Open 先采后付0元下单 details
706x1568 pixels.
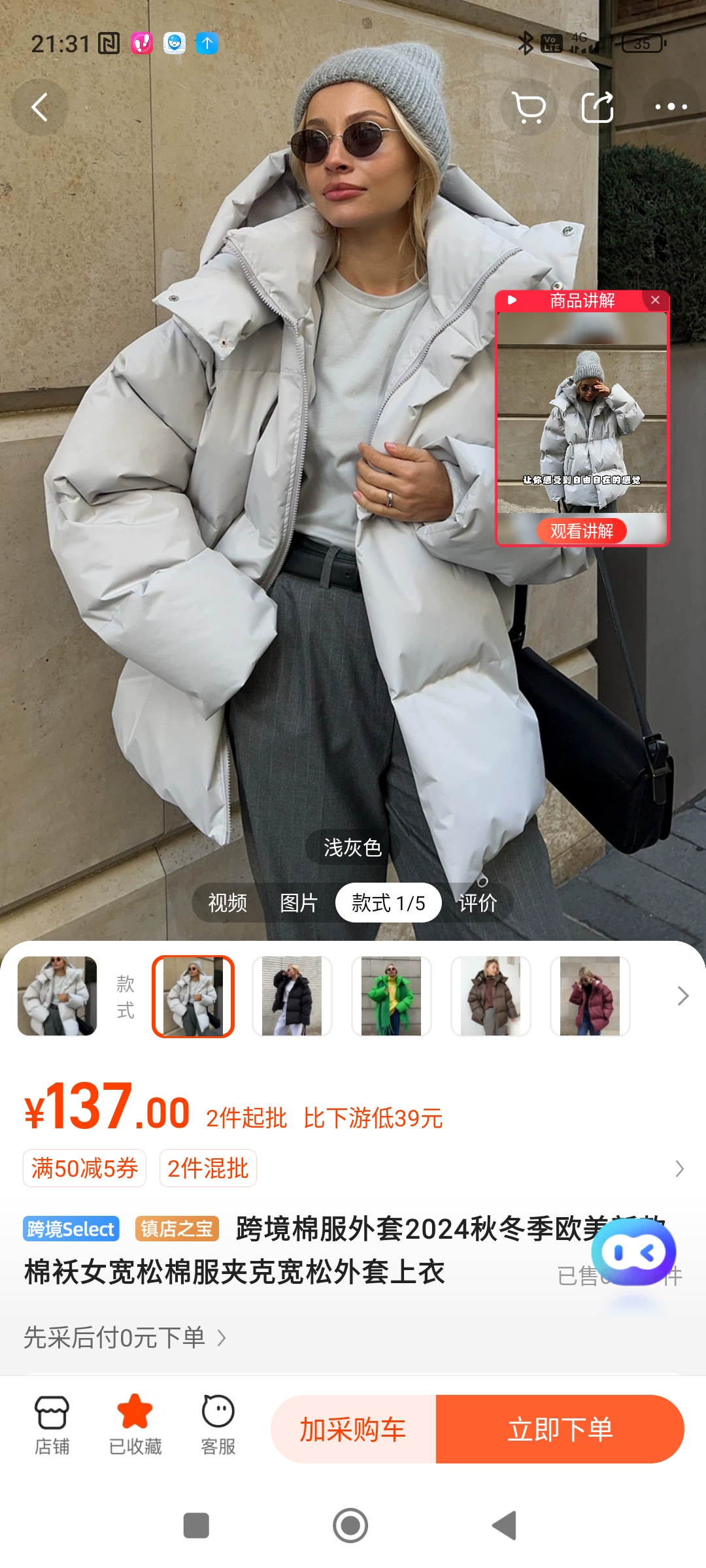124,1337
